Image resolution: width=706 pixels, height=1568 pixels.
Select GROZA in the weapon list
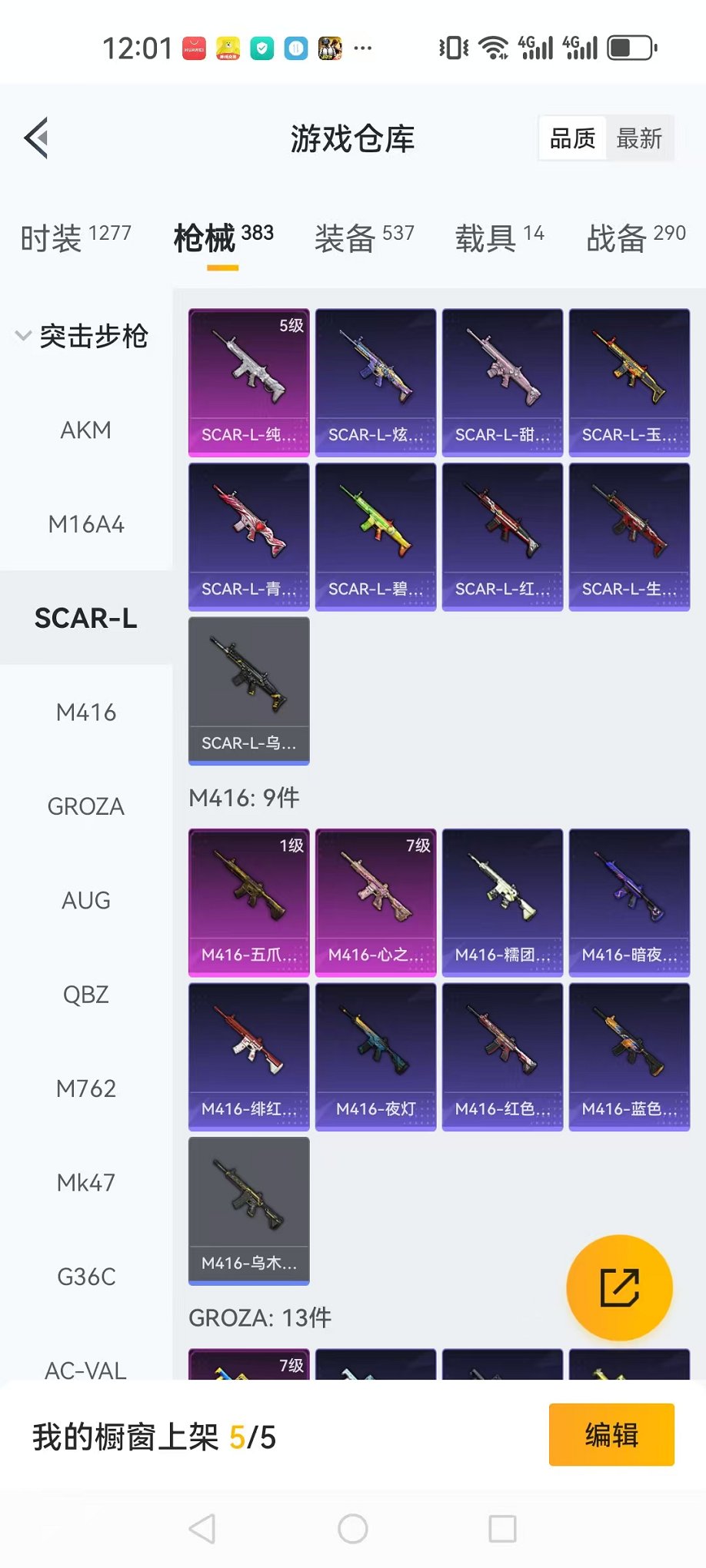coord(86,806)
